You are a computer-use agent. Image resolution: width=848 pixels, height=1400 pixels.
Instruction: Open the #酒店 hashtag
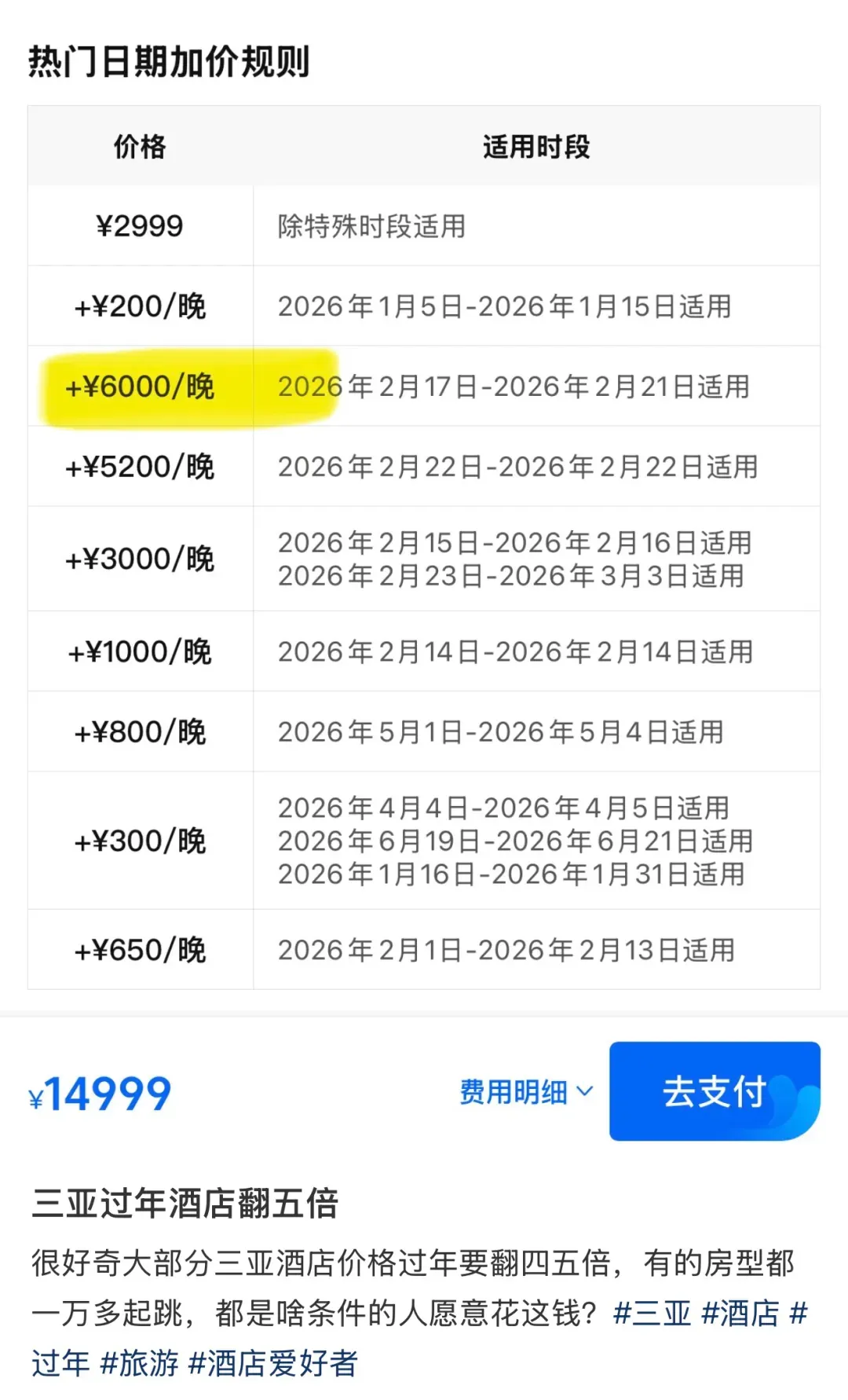tap(740, 1313)
